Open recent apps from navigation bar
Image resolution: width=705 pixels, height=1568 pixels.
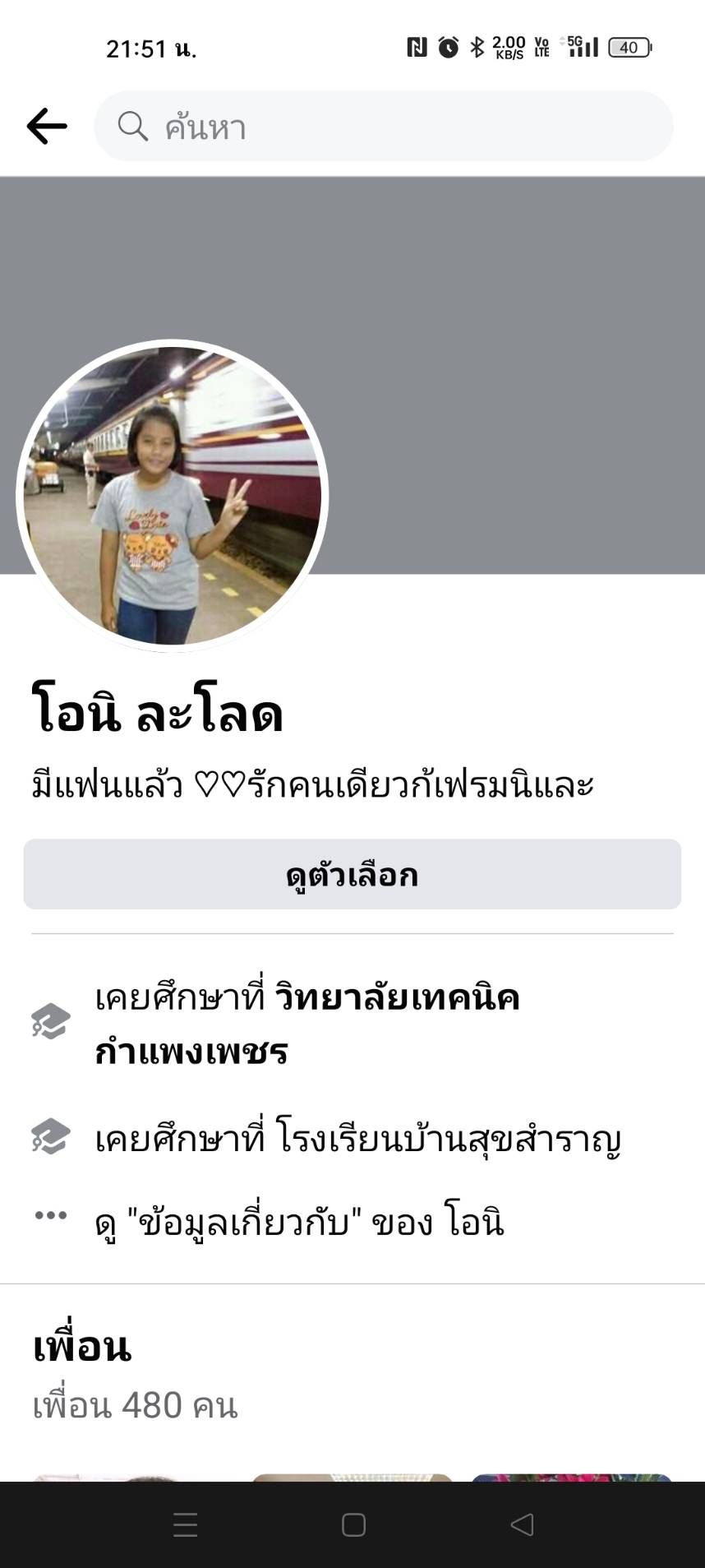(186, 1525)
